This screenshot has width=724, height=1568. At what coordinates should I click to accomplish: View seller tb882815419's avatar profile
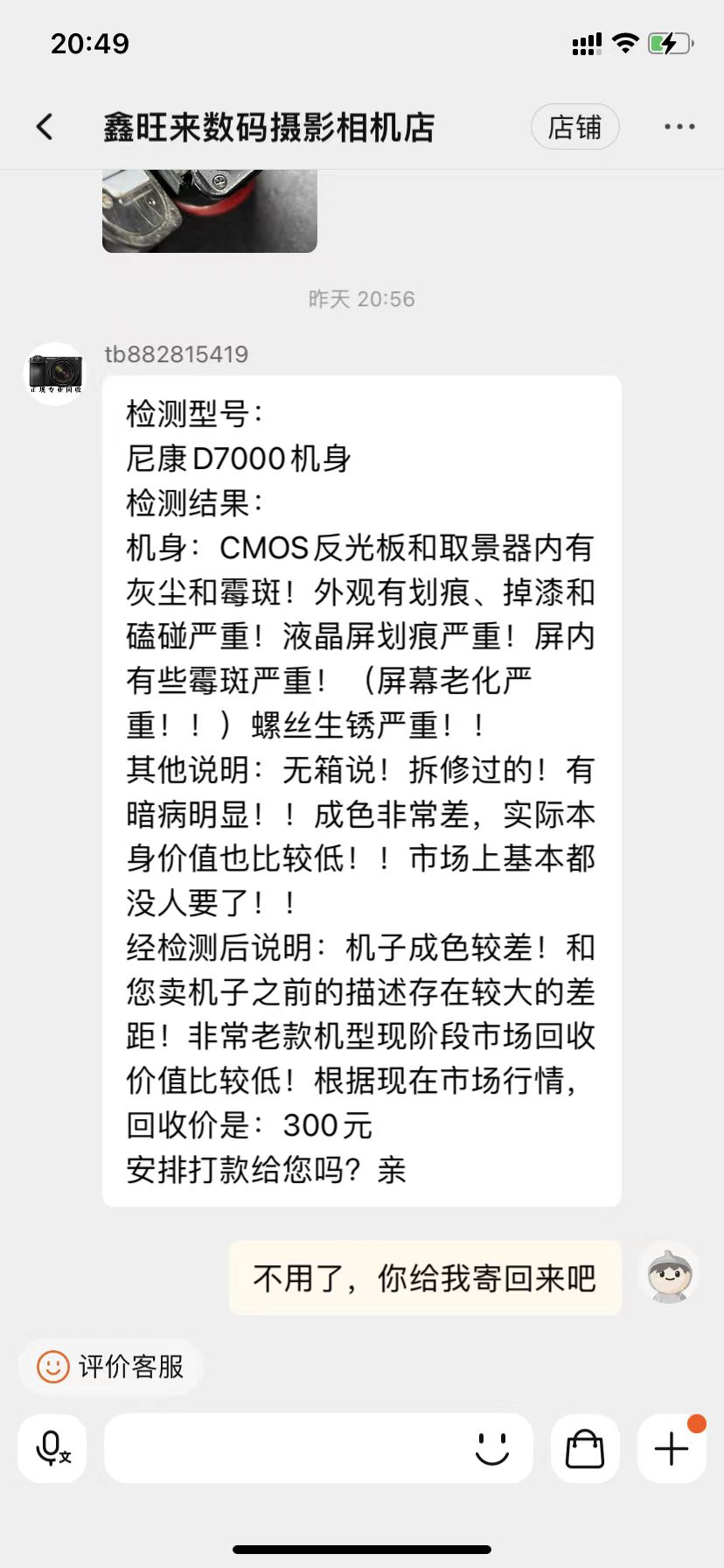click(x=56, y=374)
